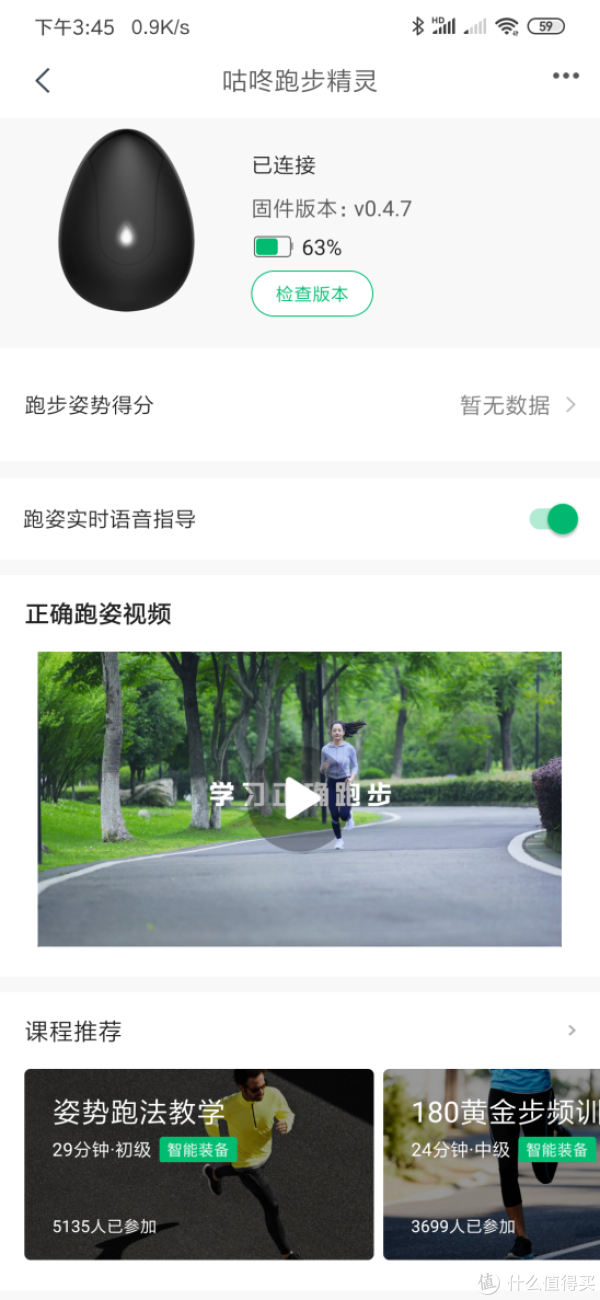Open the three-dot overflow menu
Viewport: 600px width, 1300px height.
pyautogui.click(x=565, y=76)
